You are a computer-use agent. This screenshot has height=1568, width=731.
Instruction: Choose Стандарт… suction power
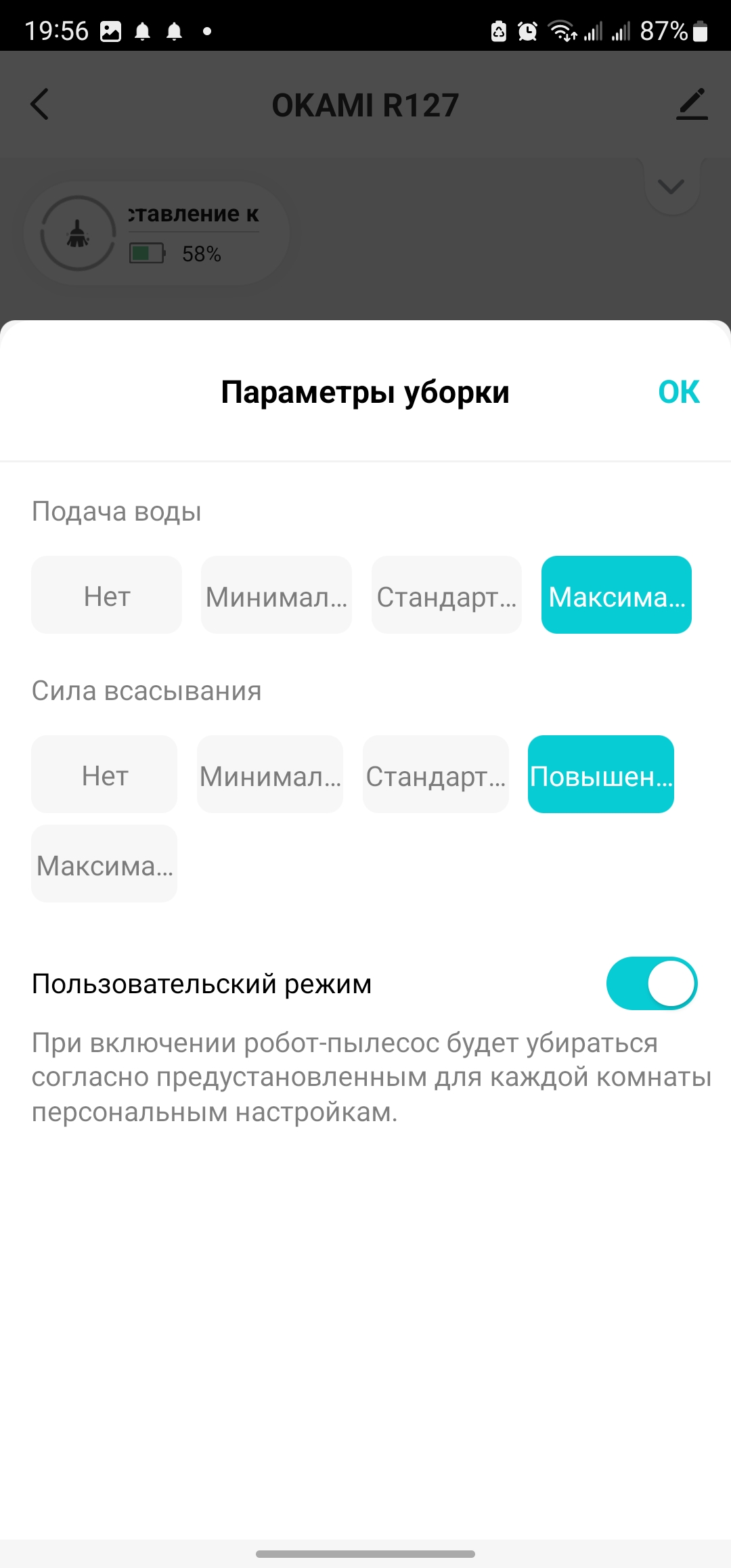(x=435, y=775)
